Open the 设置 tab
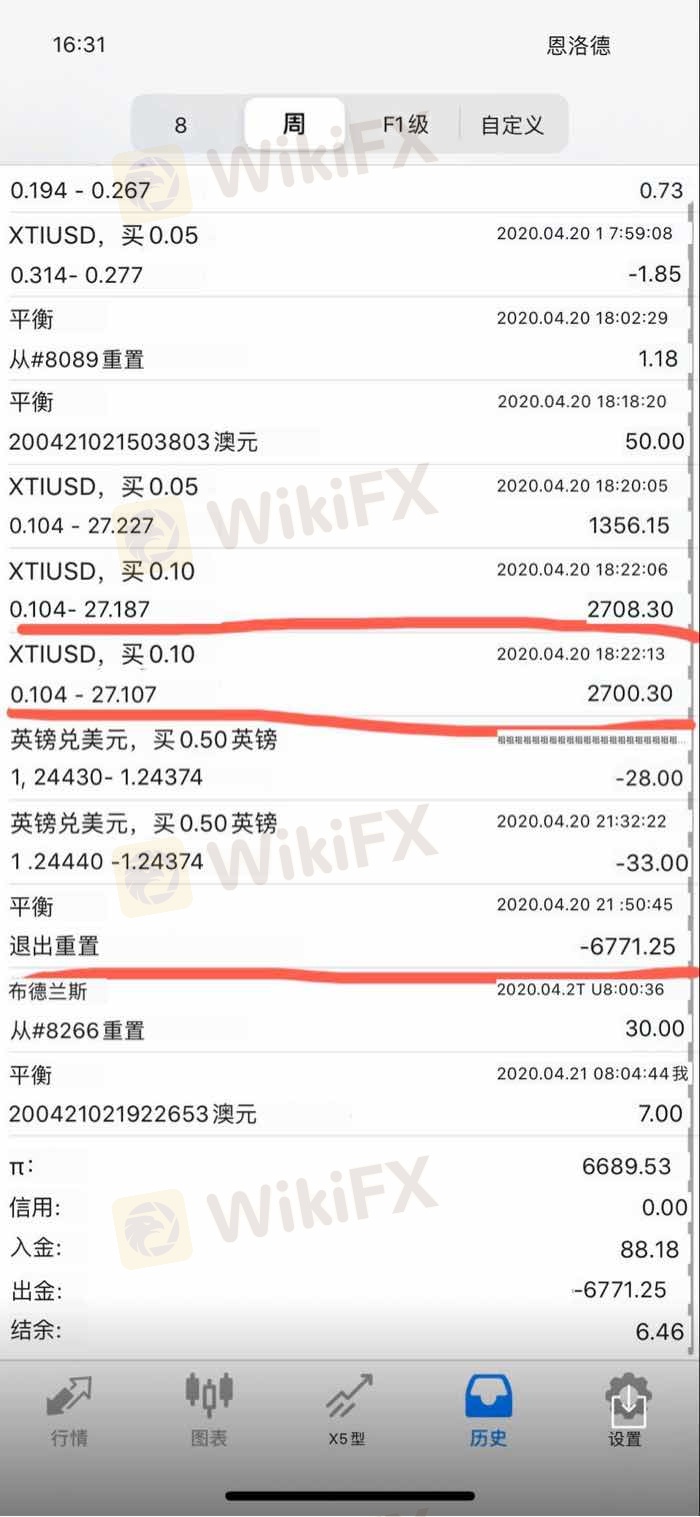Viewport: 700px width, 1517px height. click(627, 1411)
